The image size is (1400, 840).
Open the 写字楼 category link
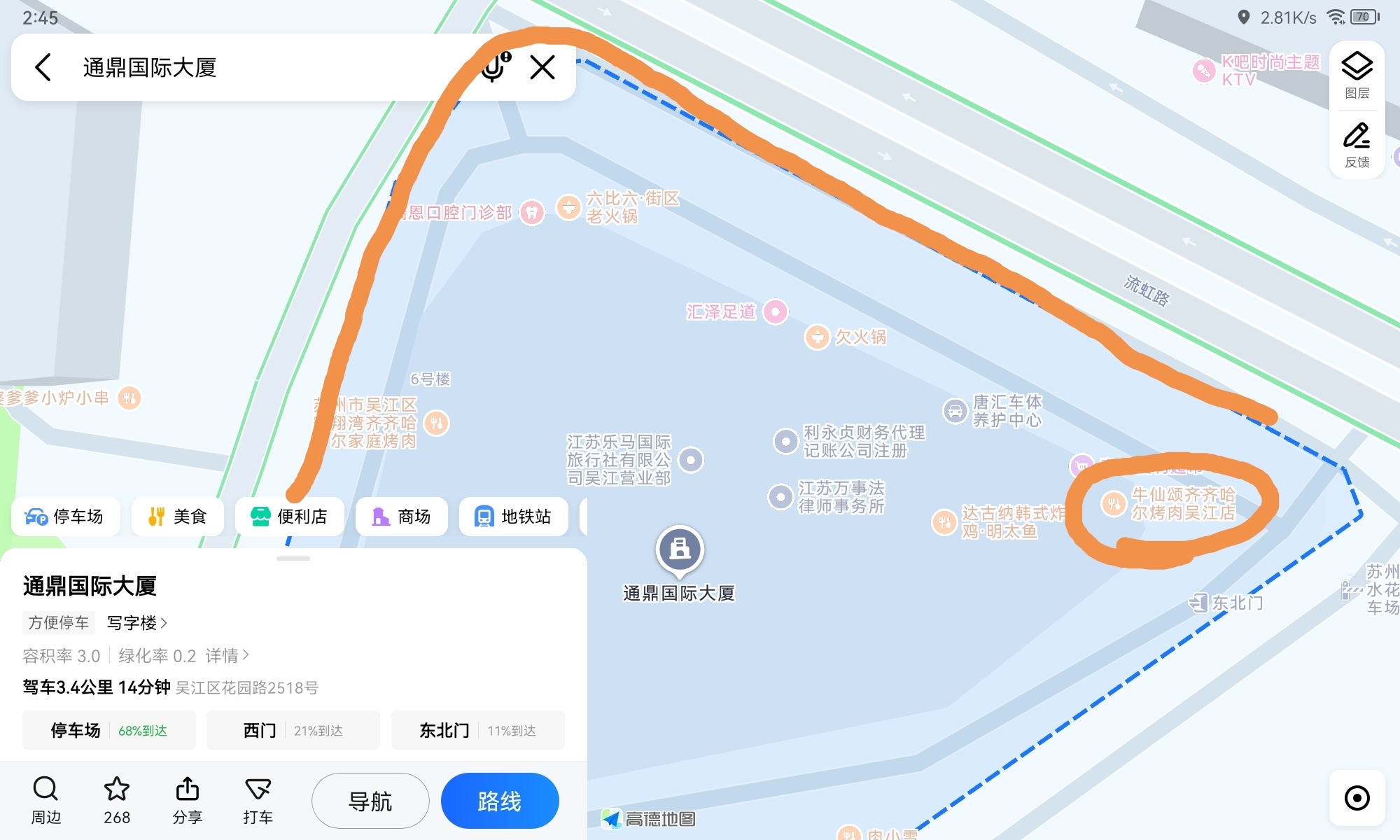[x=137, y=622]
